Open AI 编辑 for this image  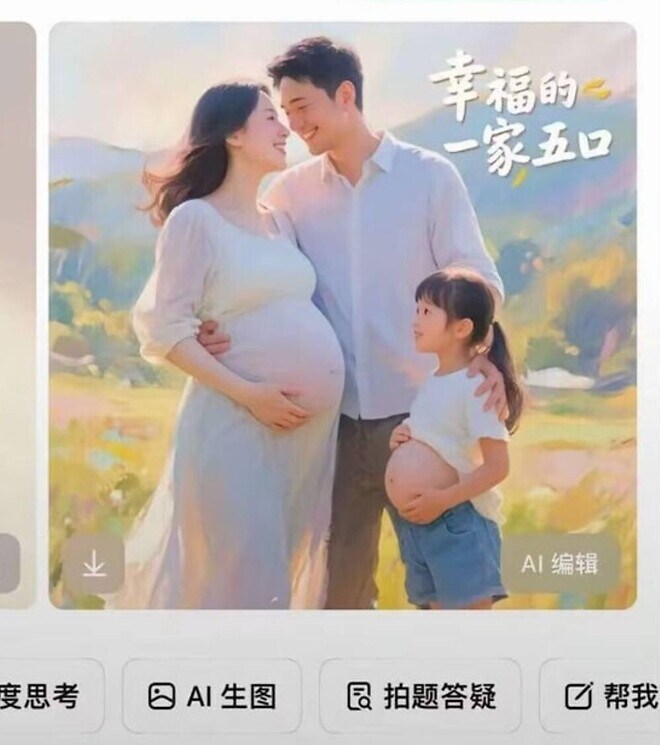point(559,564)
